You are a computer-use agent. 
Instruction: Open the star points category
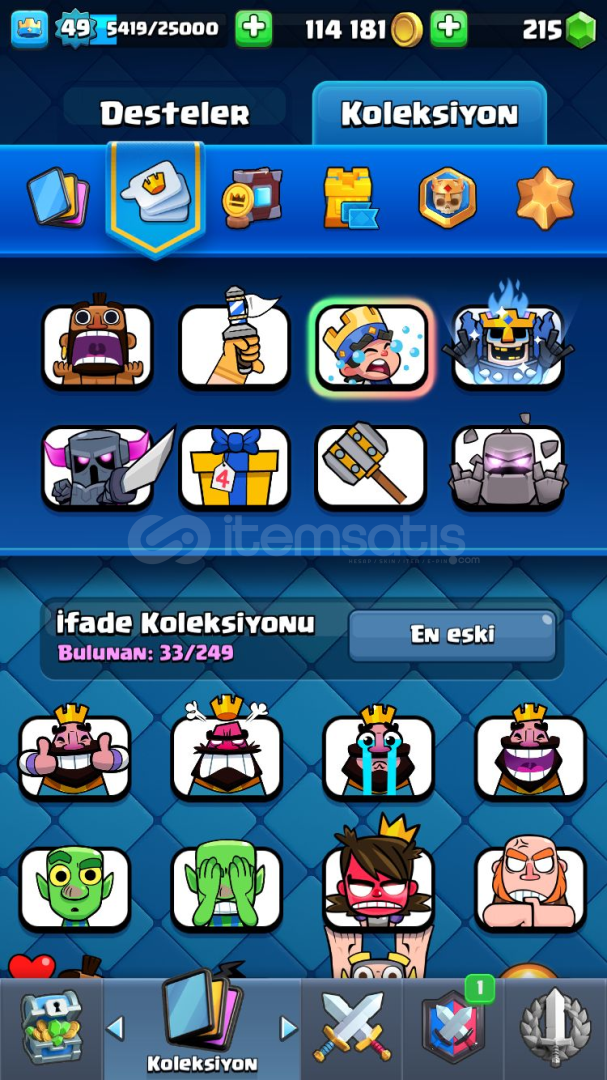[545, 197]
